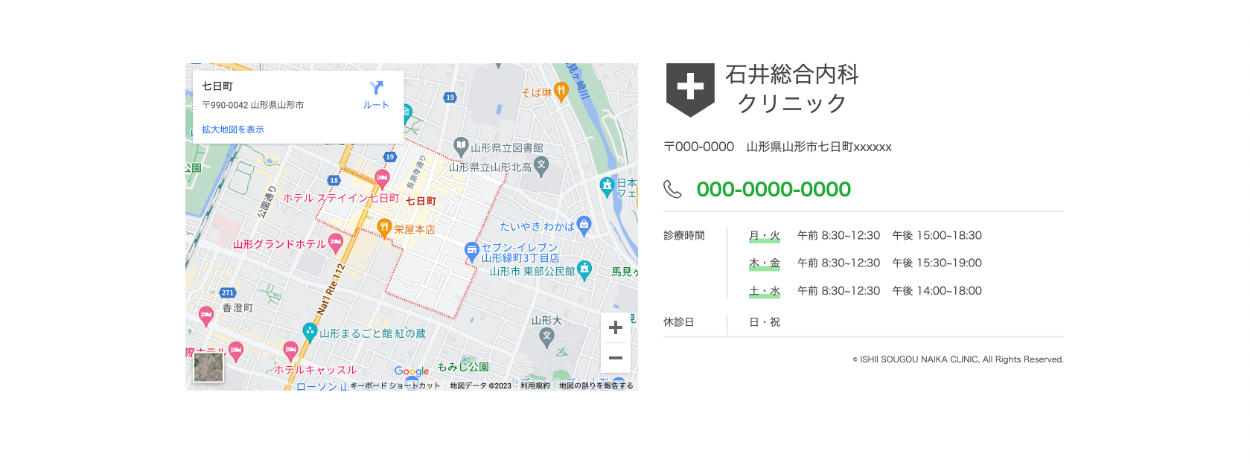Tap the 拡大地図を表示 link
This screenshot has width=1250, height=474.
click(233, 129)
